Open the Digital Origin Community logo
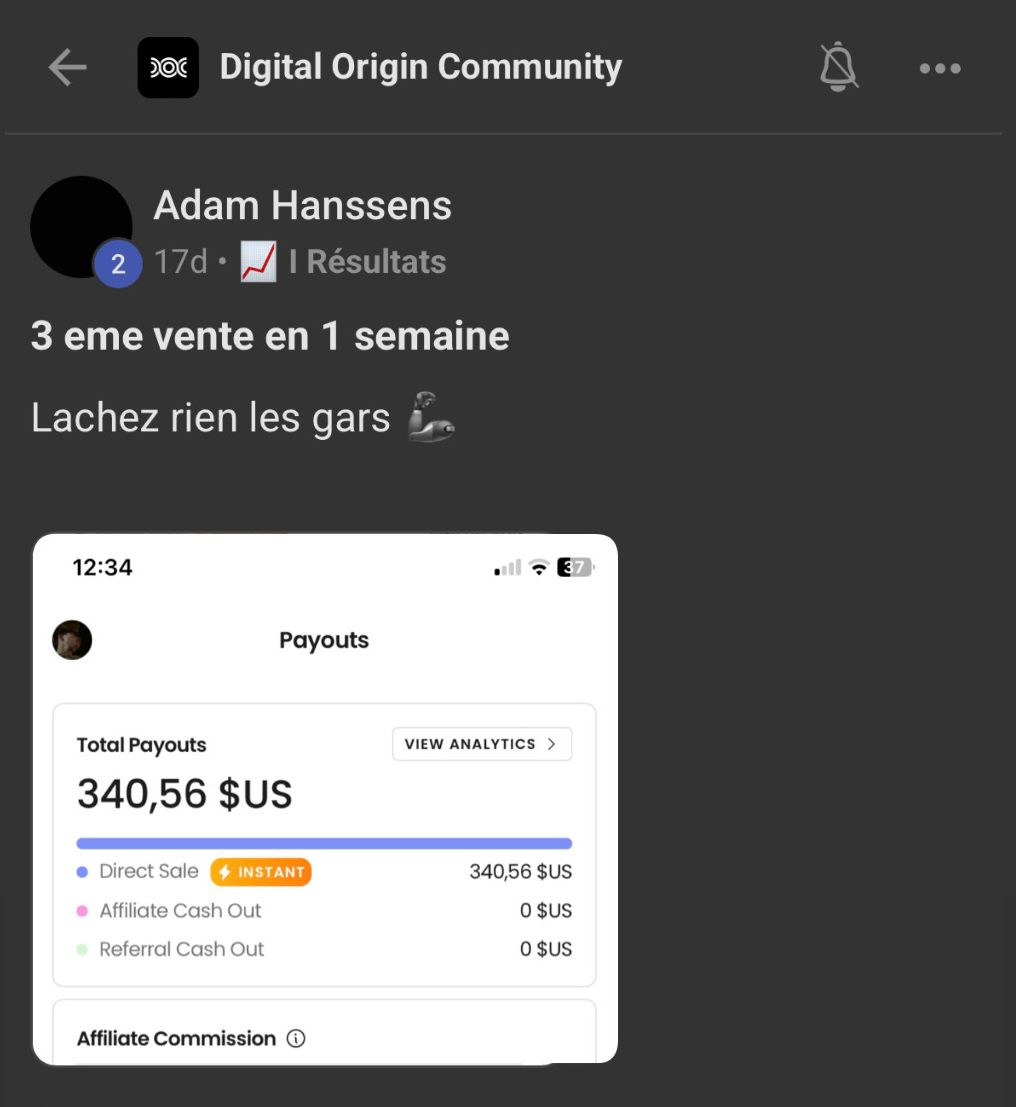 [x=168, y=68]
